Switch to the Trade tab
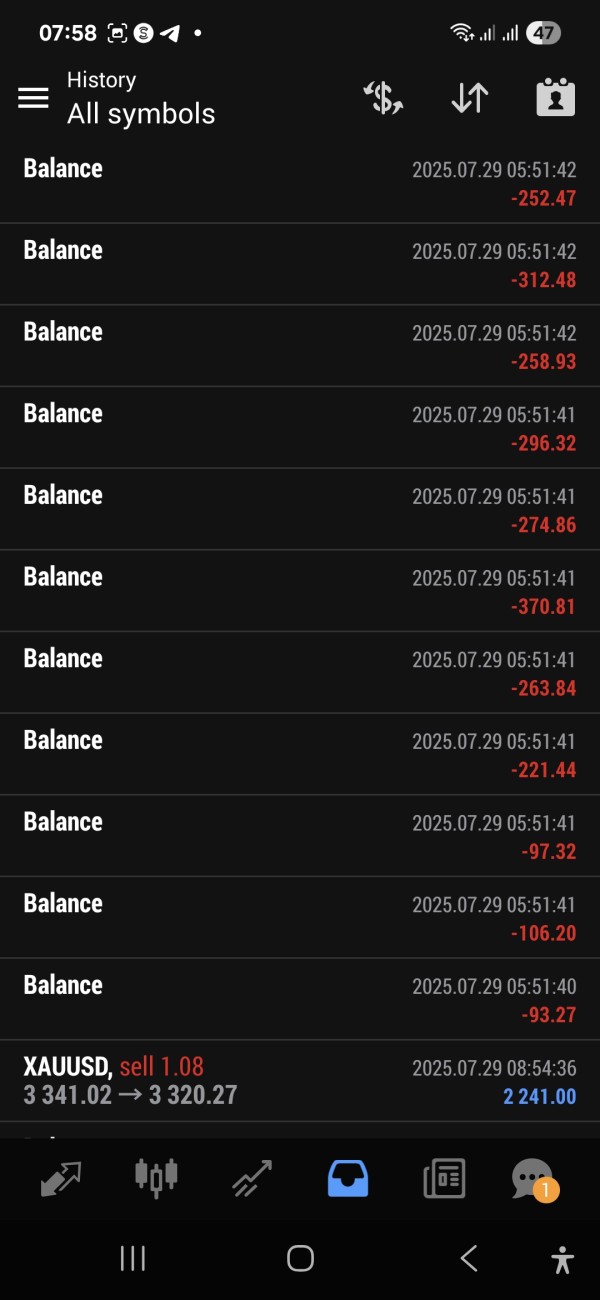The image size is (600, 1300). point(251,1179)
